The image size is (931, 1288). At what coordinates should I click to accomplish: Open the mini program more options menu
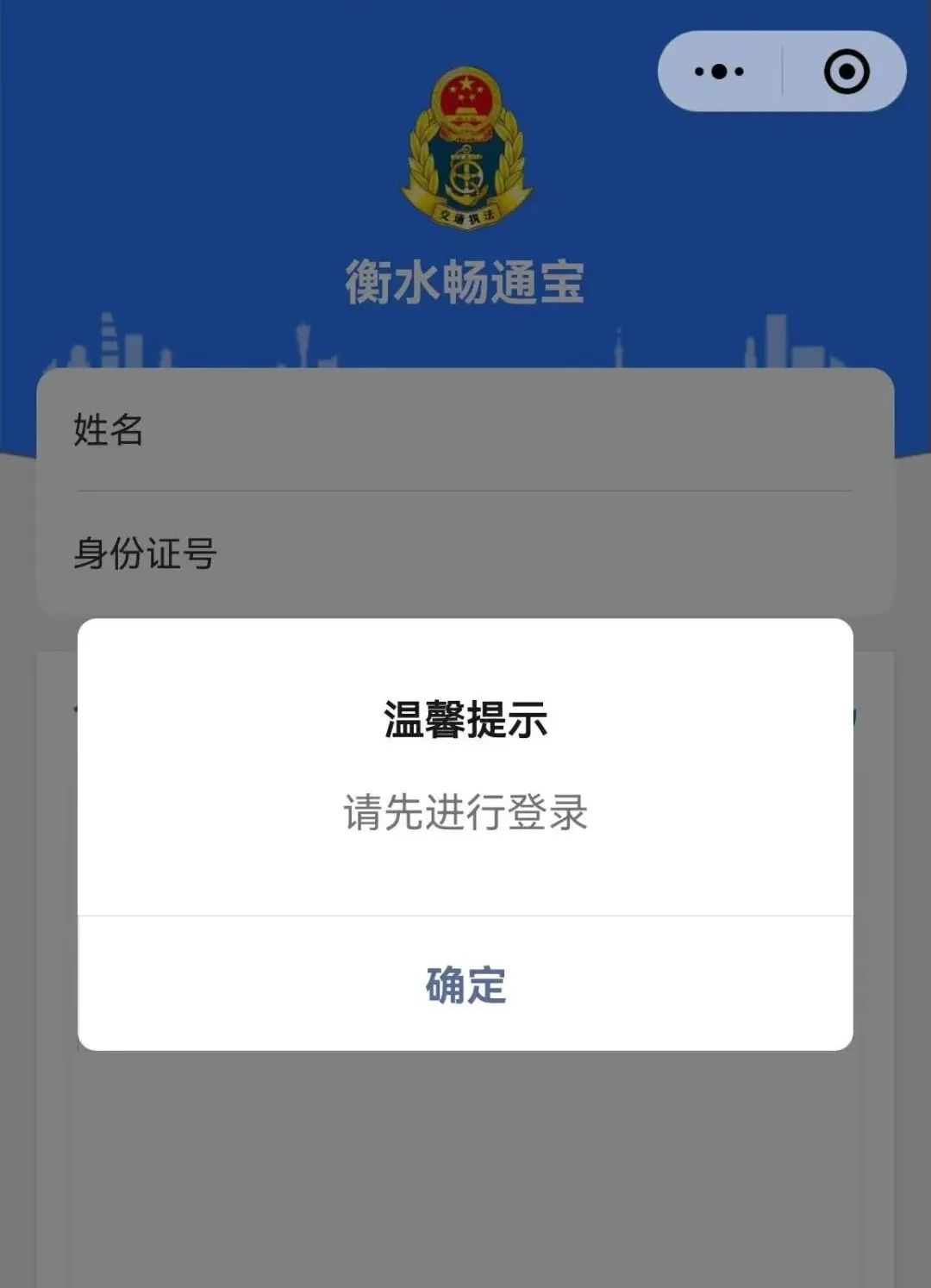point(719,72)
